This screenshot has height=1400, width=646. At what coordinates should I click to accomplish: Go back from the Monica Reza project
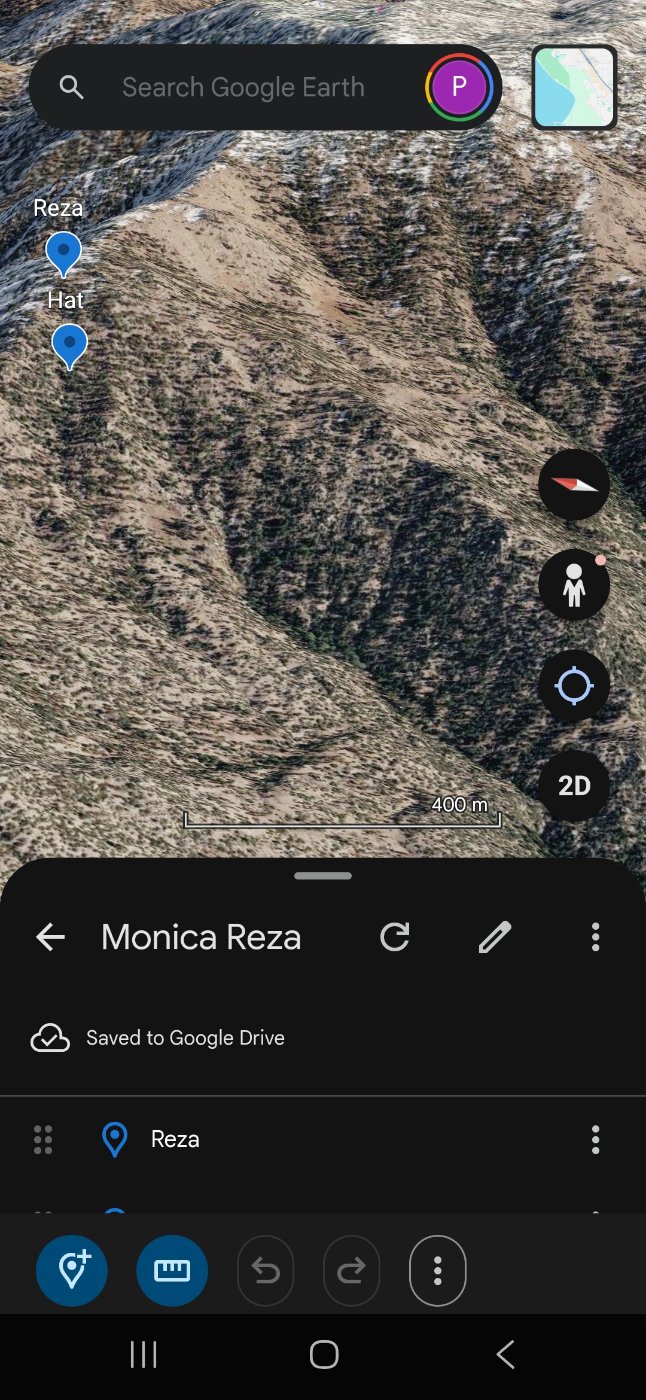pos(50,937)
